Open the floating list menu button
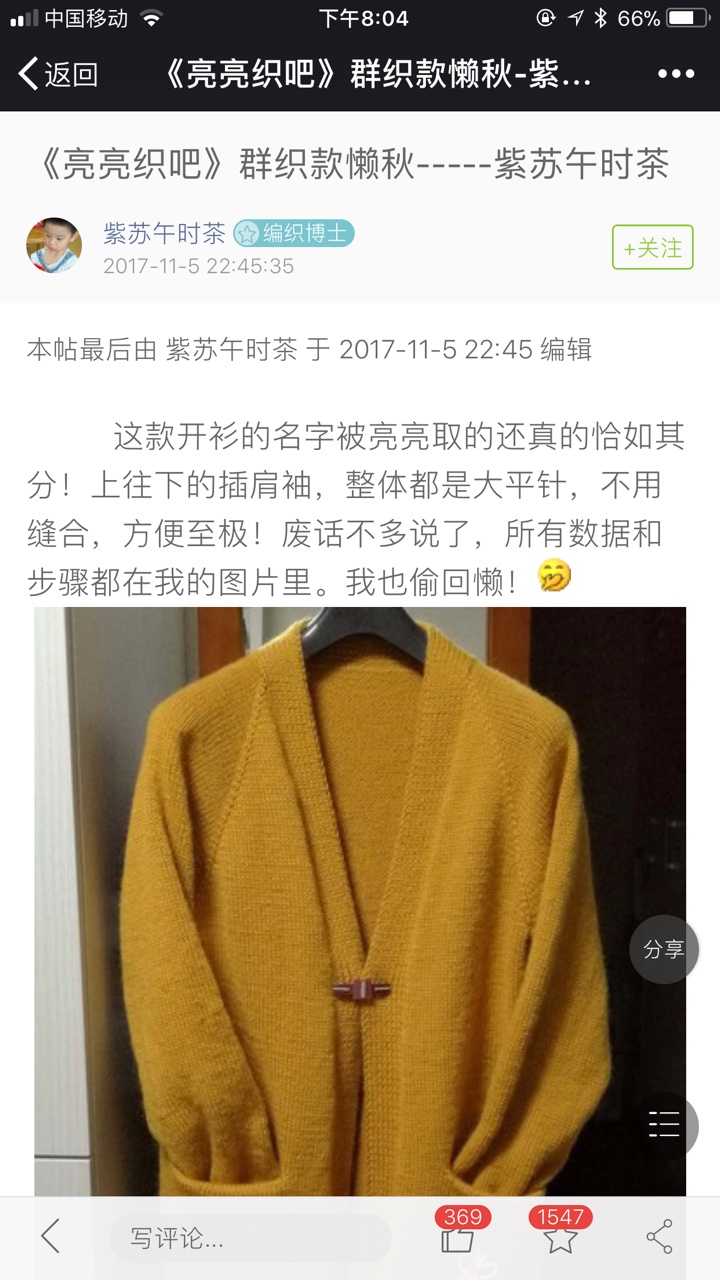The width and height of the screenshot is (720, 1280). (x=663, y=1124)
